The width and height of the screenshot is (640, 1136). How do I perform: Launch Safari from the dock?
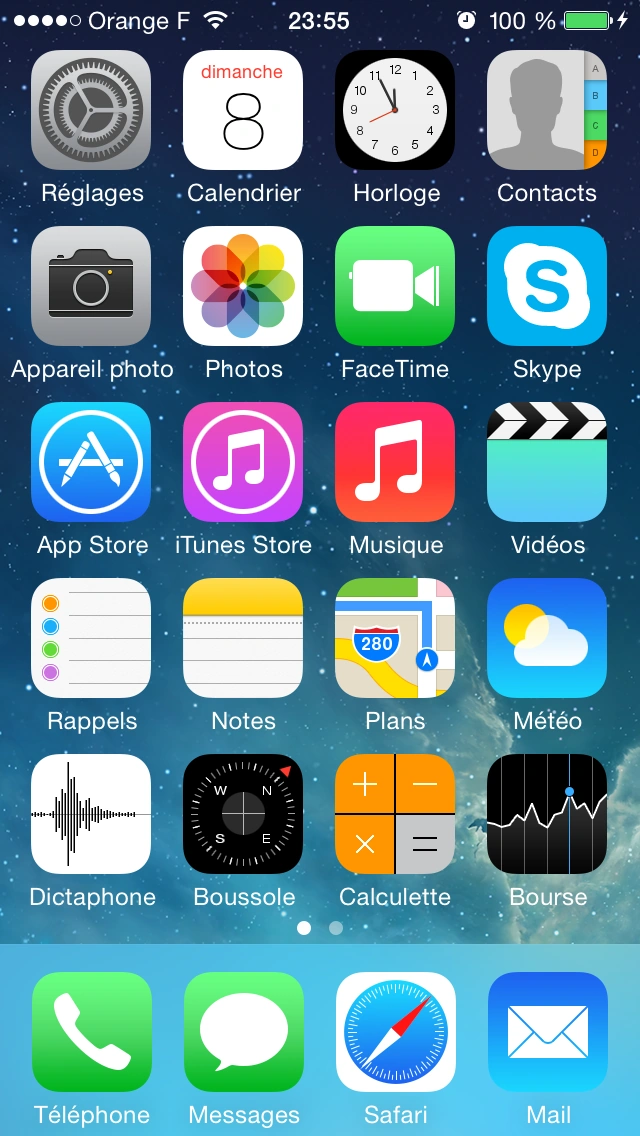395,1032
